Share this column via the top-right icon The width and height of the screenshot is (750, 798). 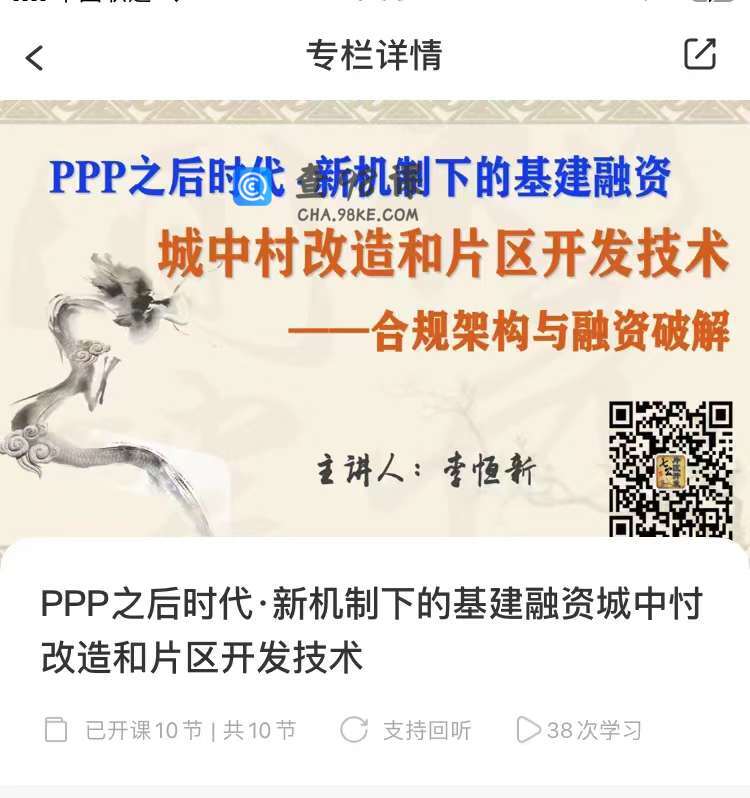699,55
